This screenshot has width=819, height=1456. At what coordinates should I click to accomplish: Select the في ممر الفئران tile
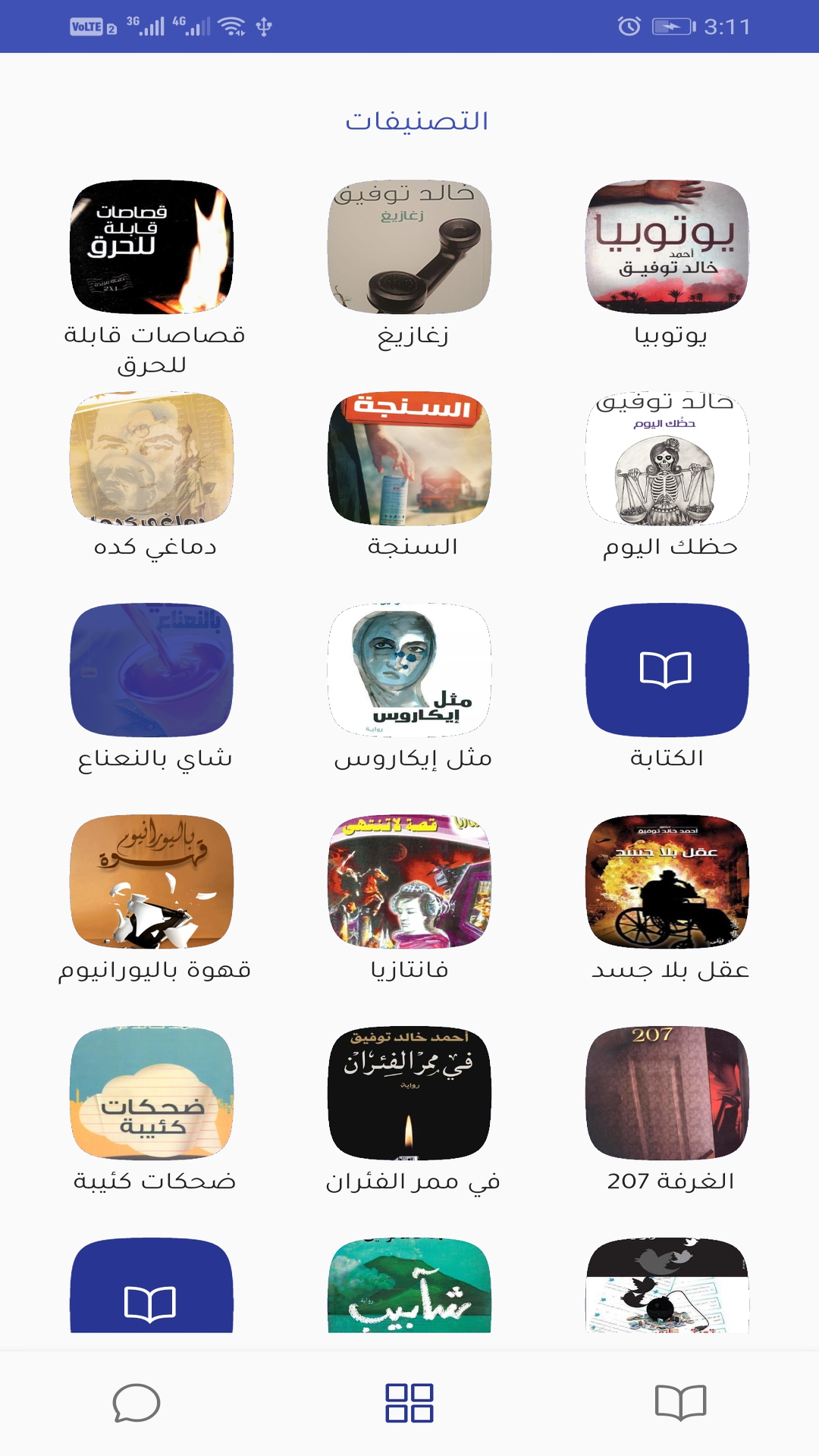pos(409,1094)
